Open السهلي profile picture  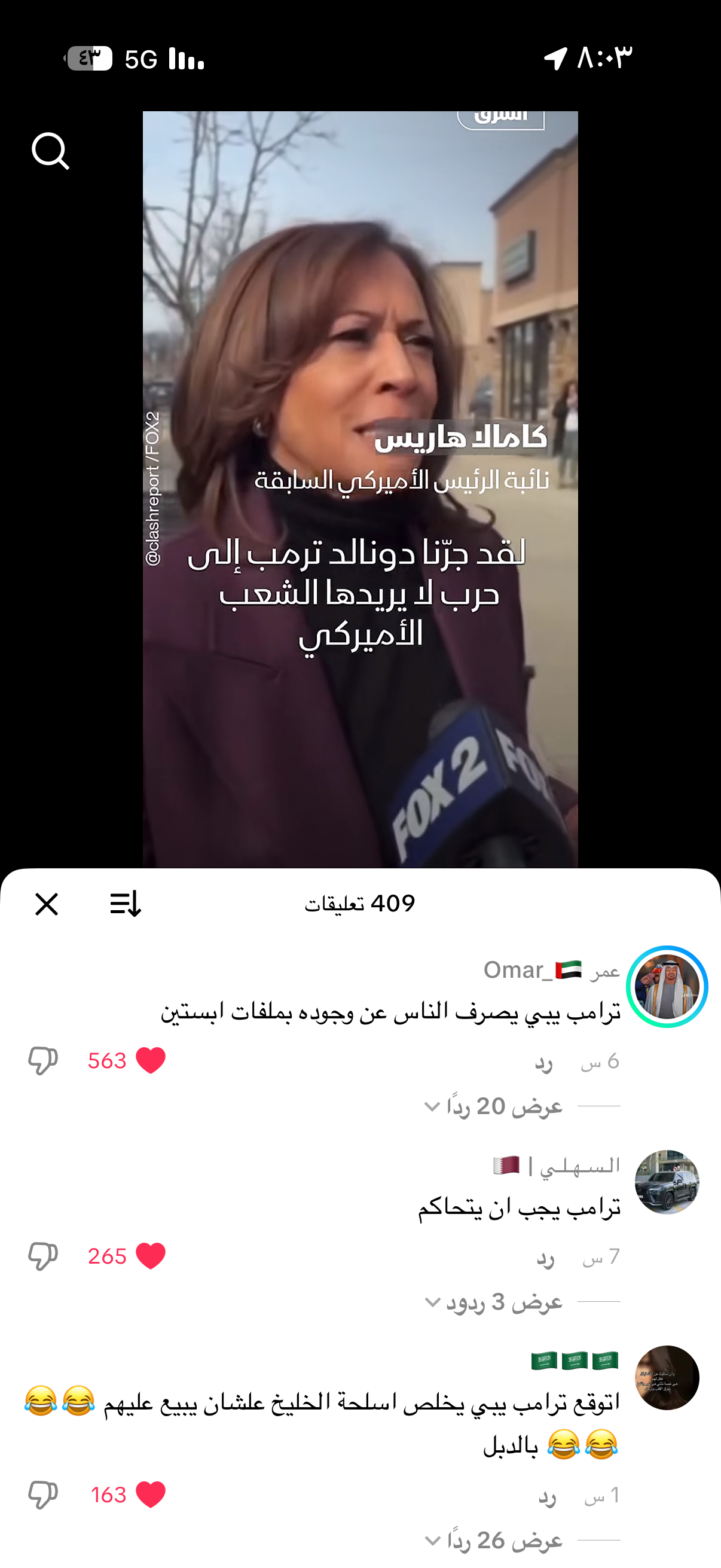(667, 1182)
